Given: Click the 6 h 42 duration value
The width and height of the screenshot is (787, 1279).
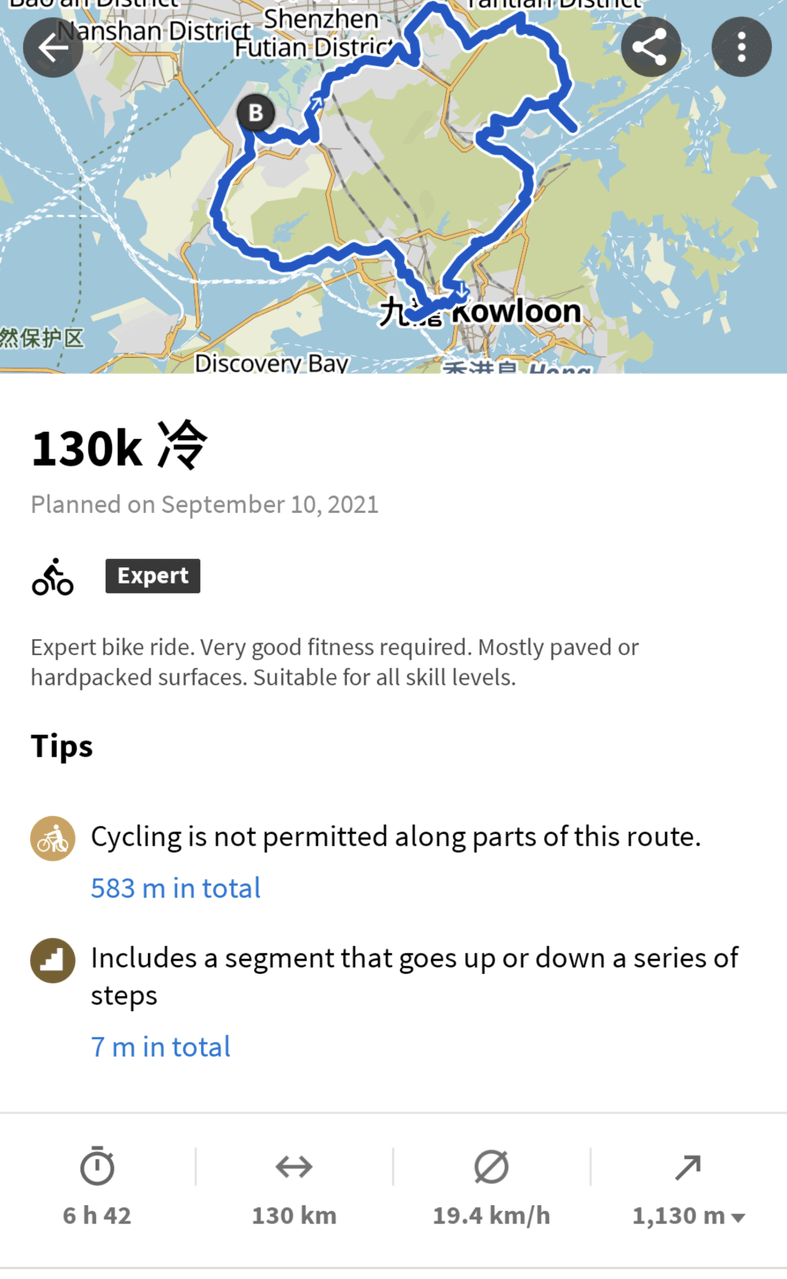Looking at the screenshot, I should (x=96, y=1215).
